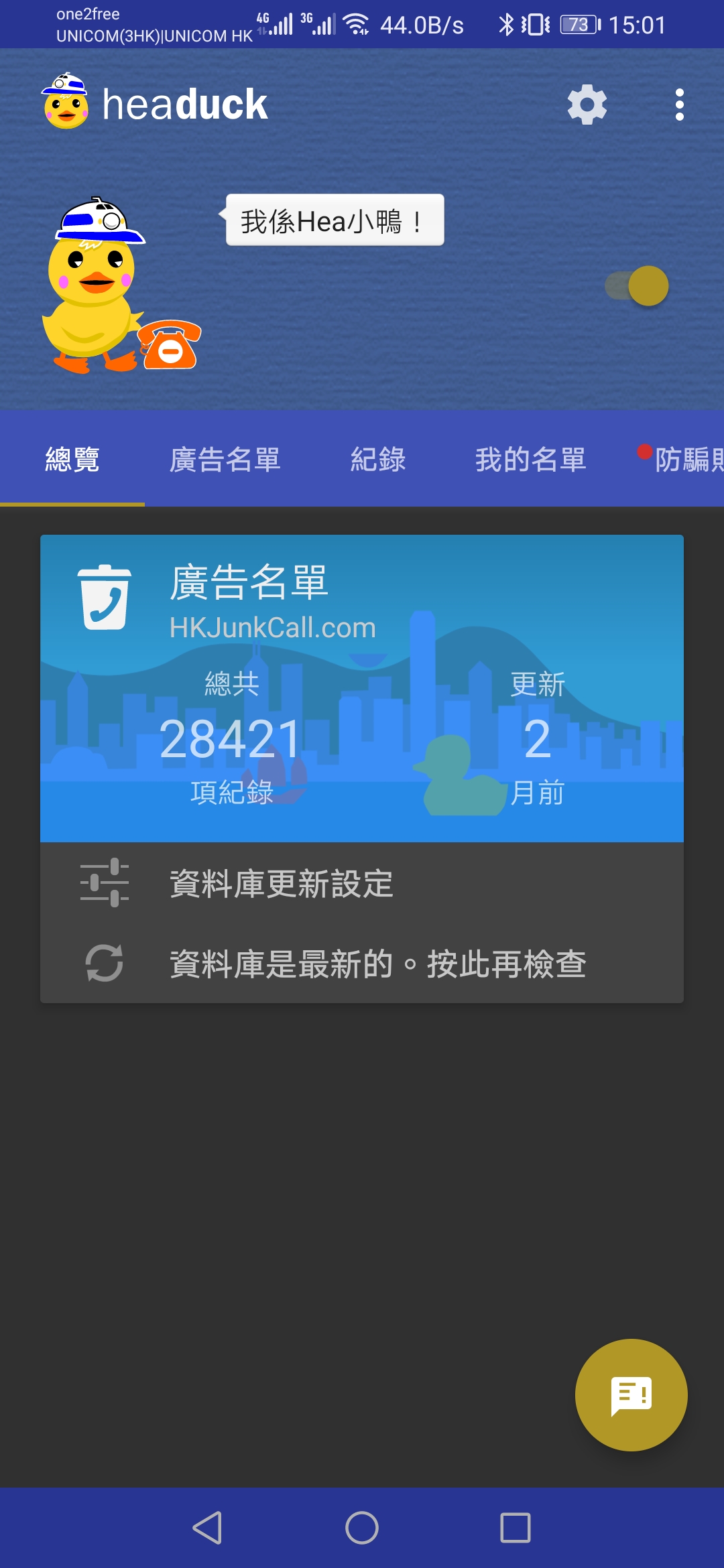Viewport: 724px width, 1568px height.
Task: Check the database again via 按此再檢查
Action: point(362,963)
